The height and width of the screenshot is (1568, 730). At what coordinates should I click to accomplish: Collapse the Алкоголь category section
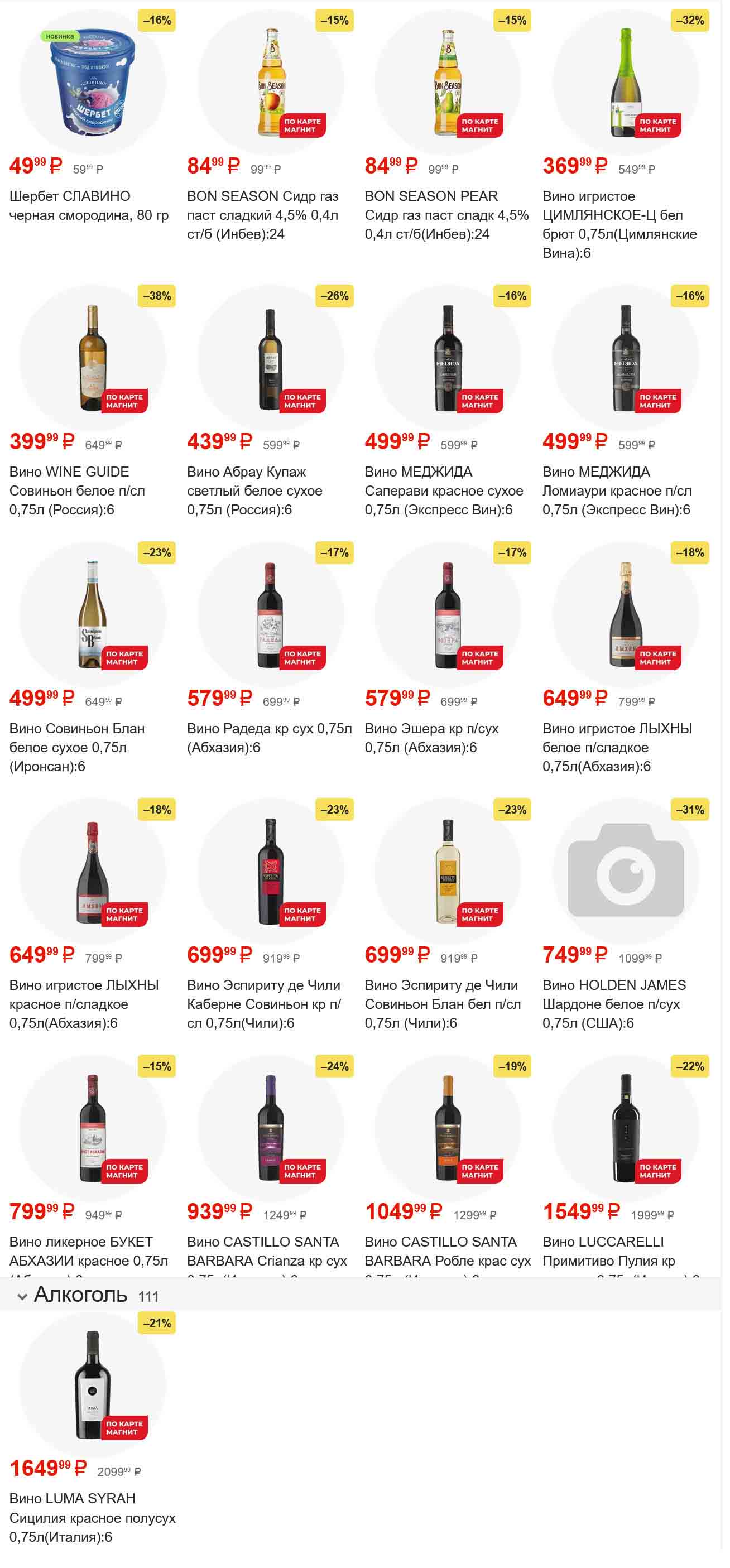[22, 1296]
